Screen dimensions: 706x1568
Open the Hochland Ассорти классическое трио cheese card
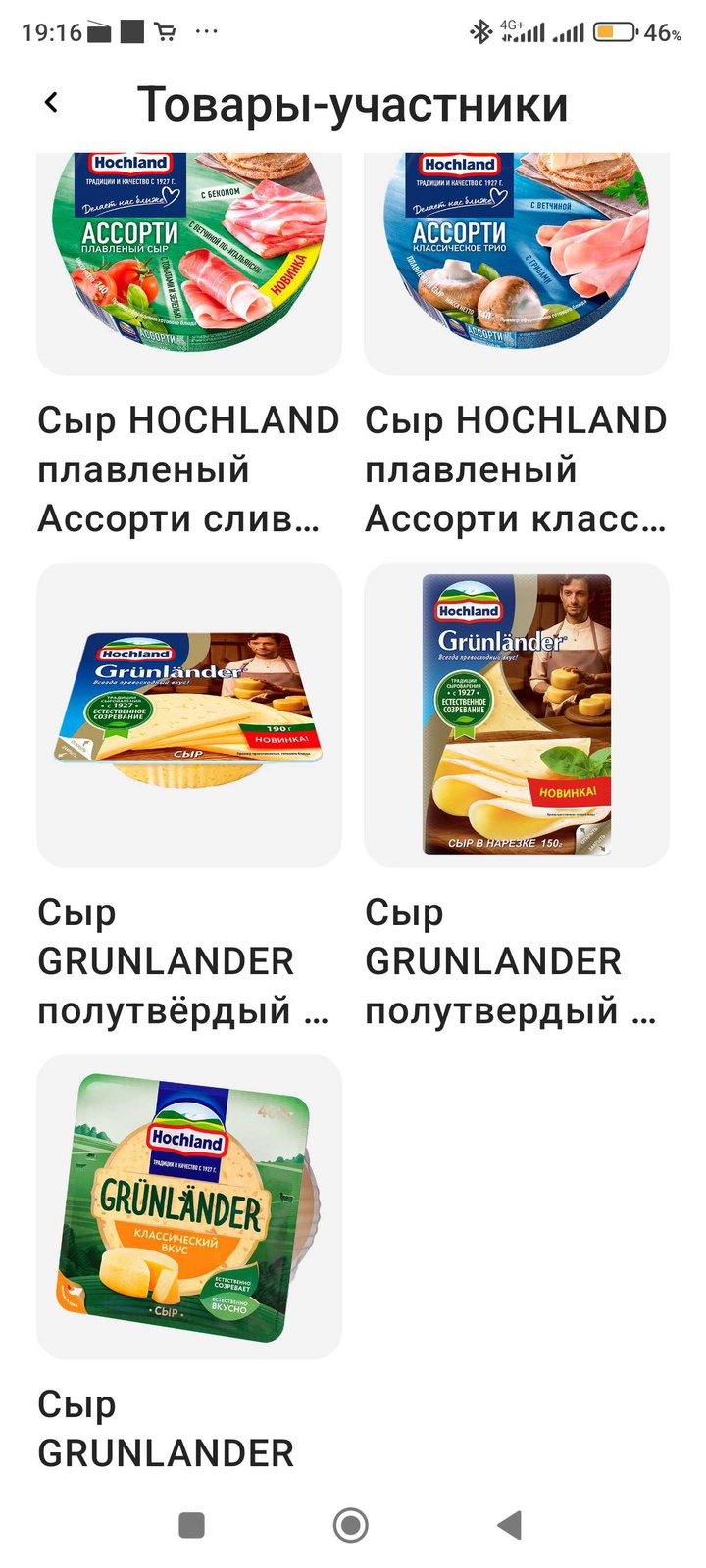point(517,265)
